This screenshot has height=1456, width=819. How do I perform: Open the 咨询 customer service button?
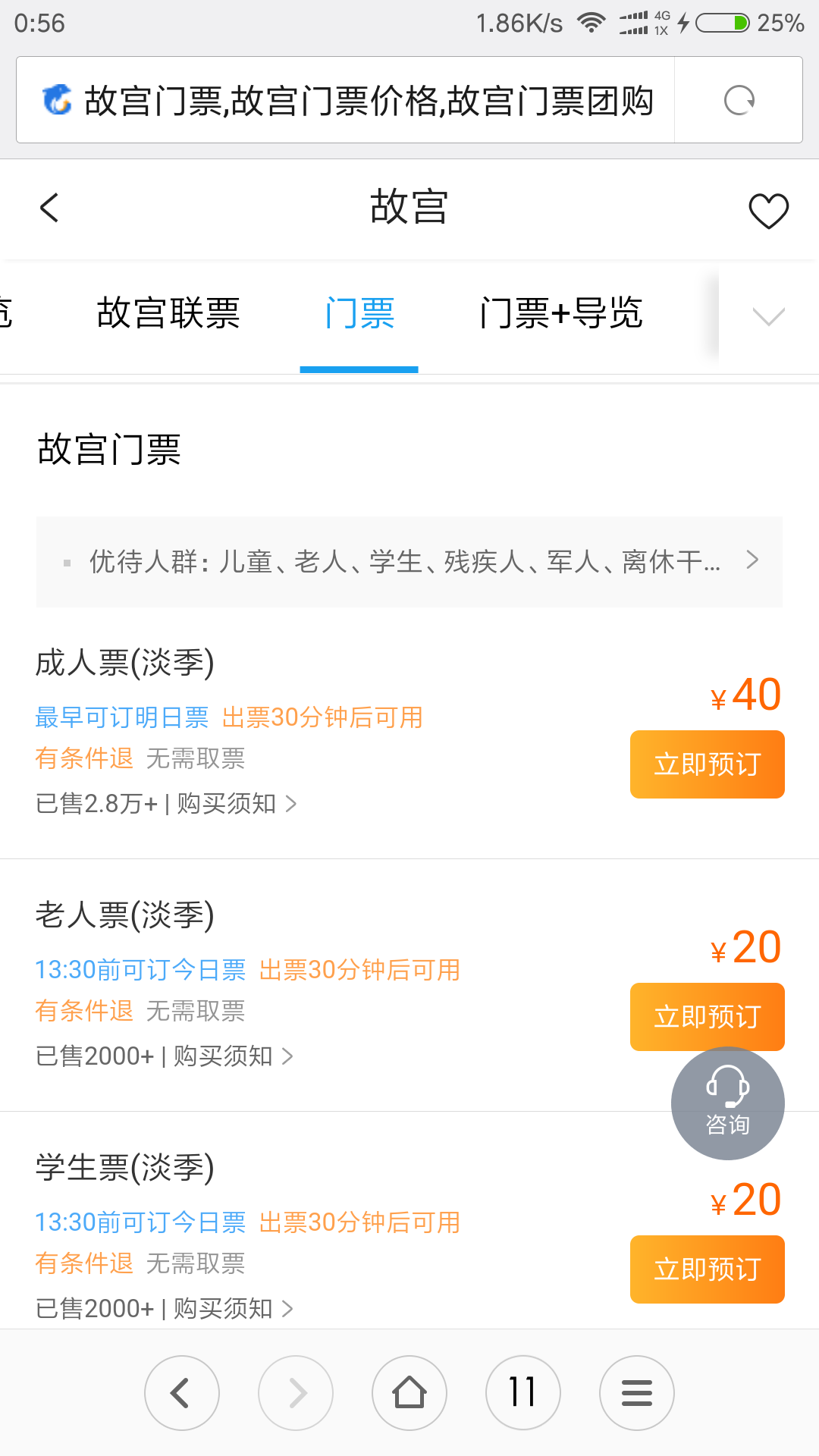(728, 1103)
